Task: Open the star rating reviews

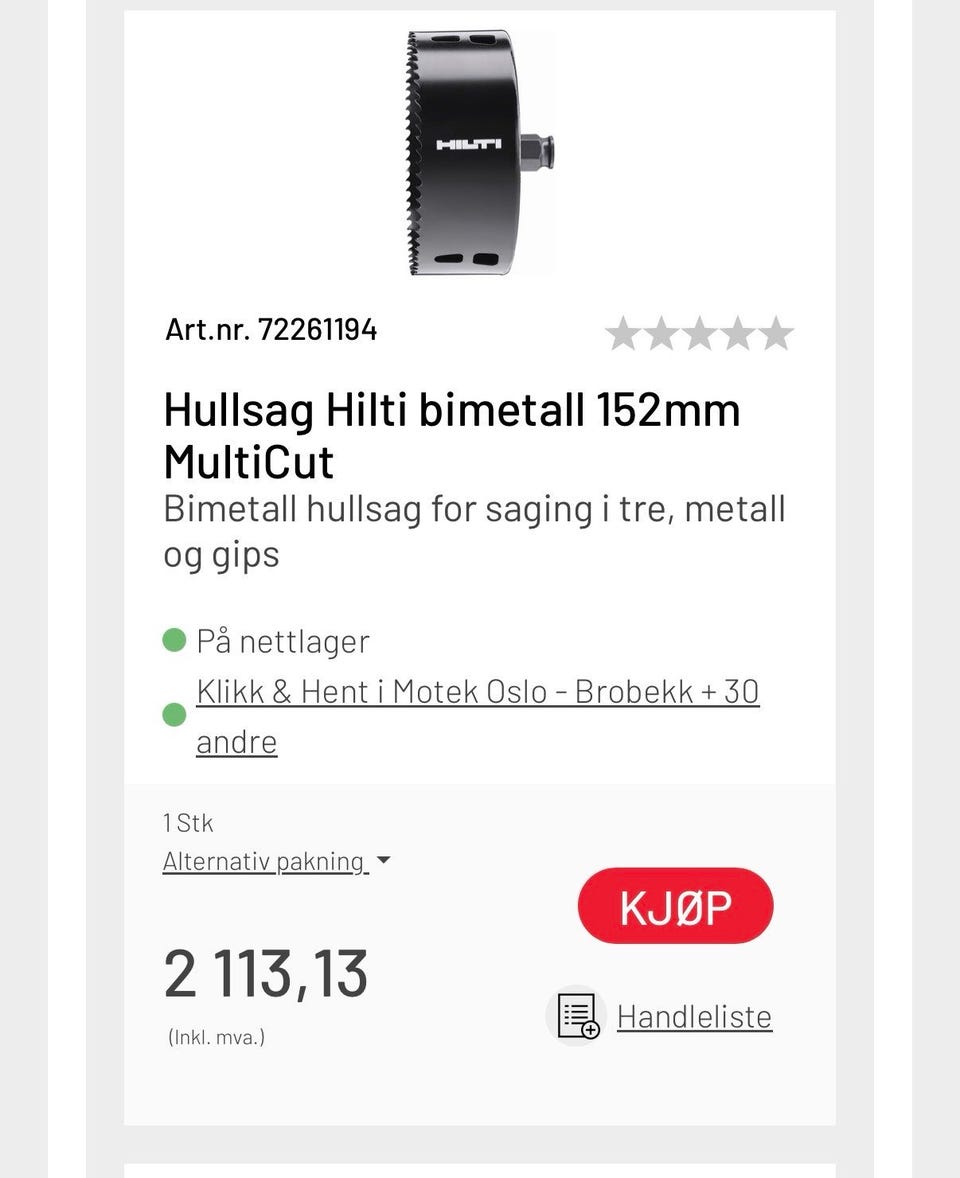Action: tap(699, 334)
